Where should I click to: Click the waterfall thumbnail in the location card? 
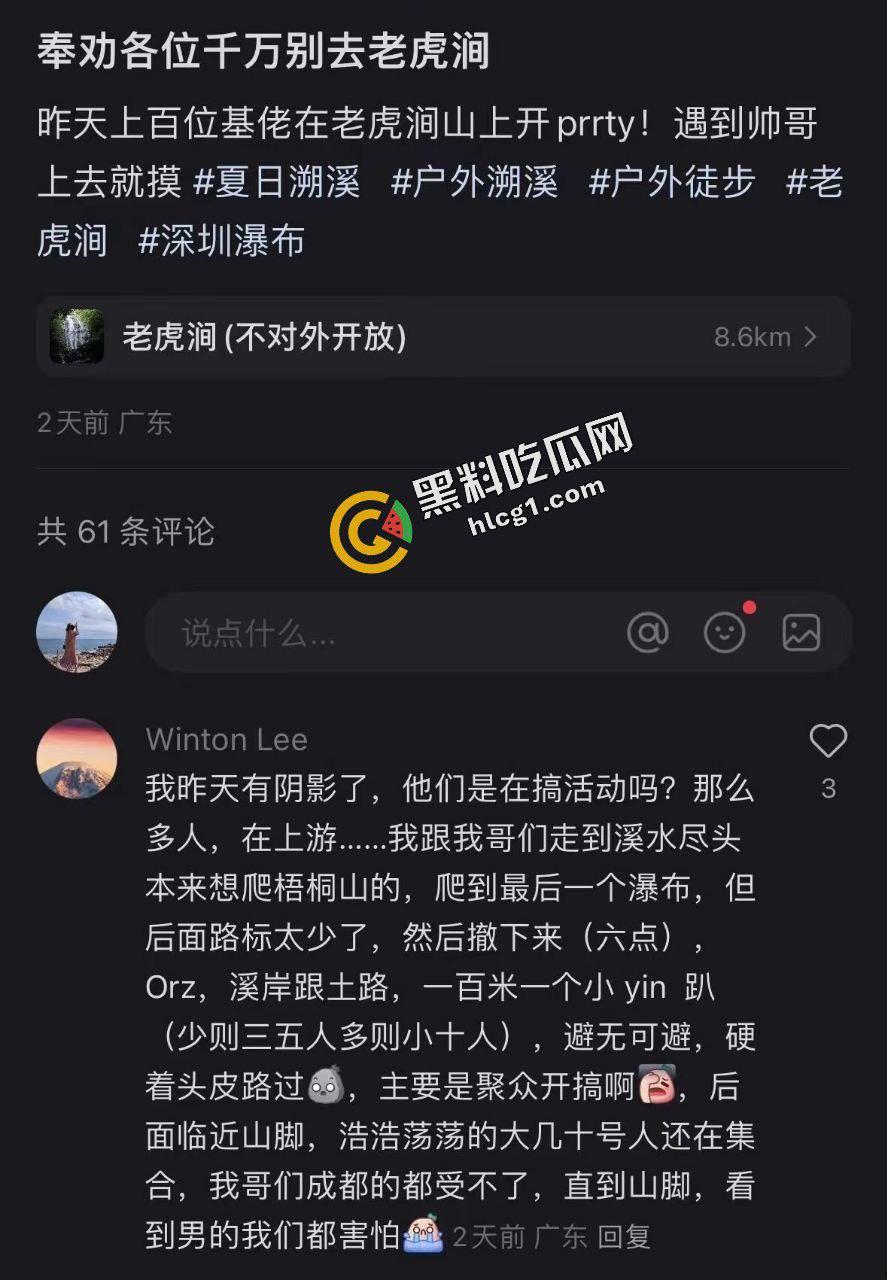pyautogui.click(x=77, y=338)
